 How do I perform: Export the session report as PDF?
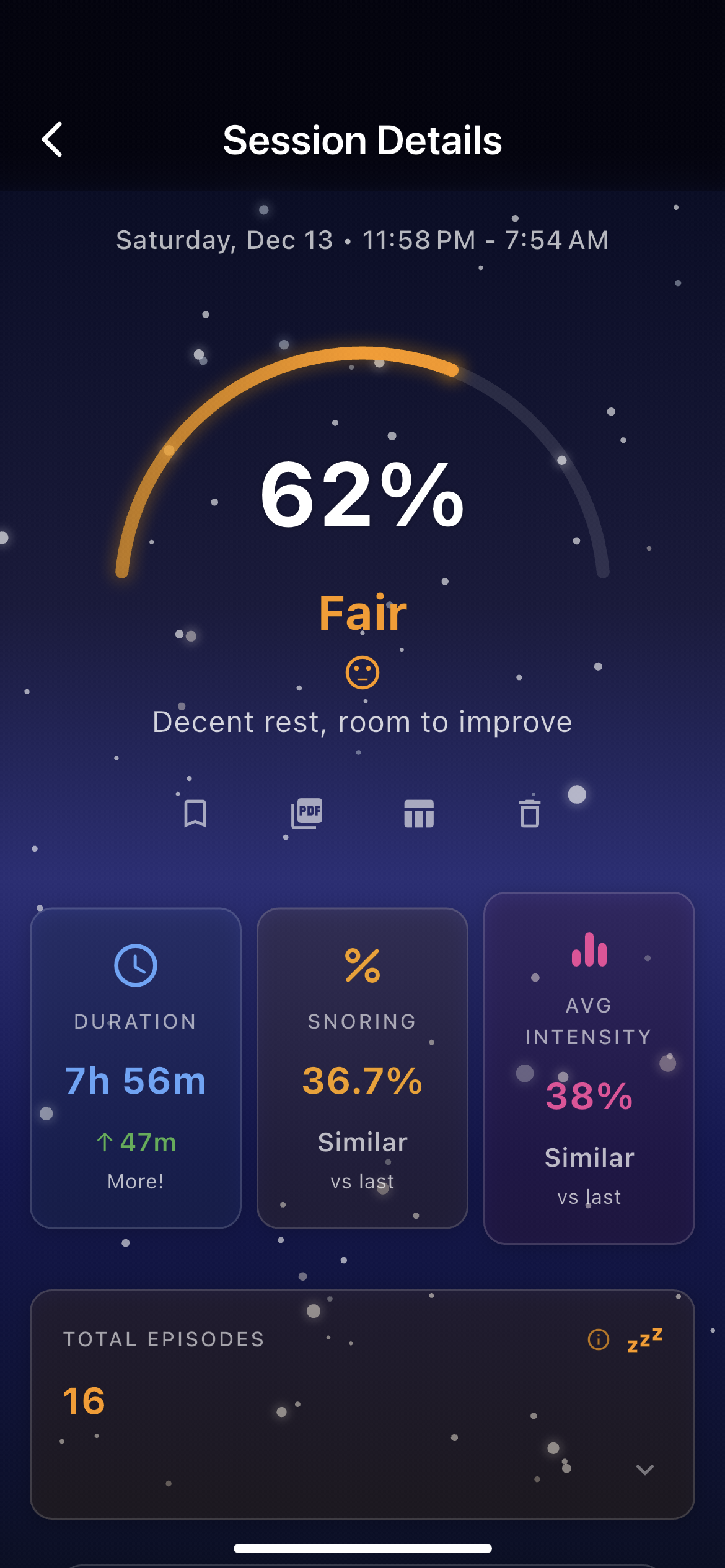(306, 813)
